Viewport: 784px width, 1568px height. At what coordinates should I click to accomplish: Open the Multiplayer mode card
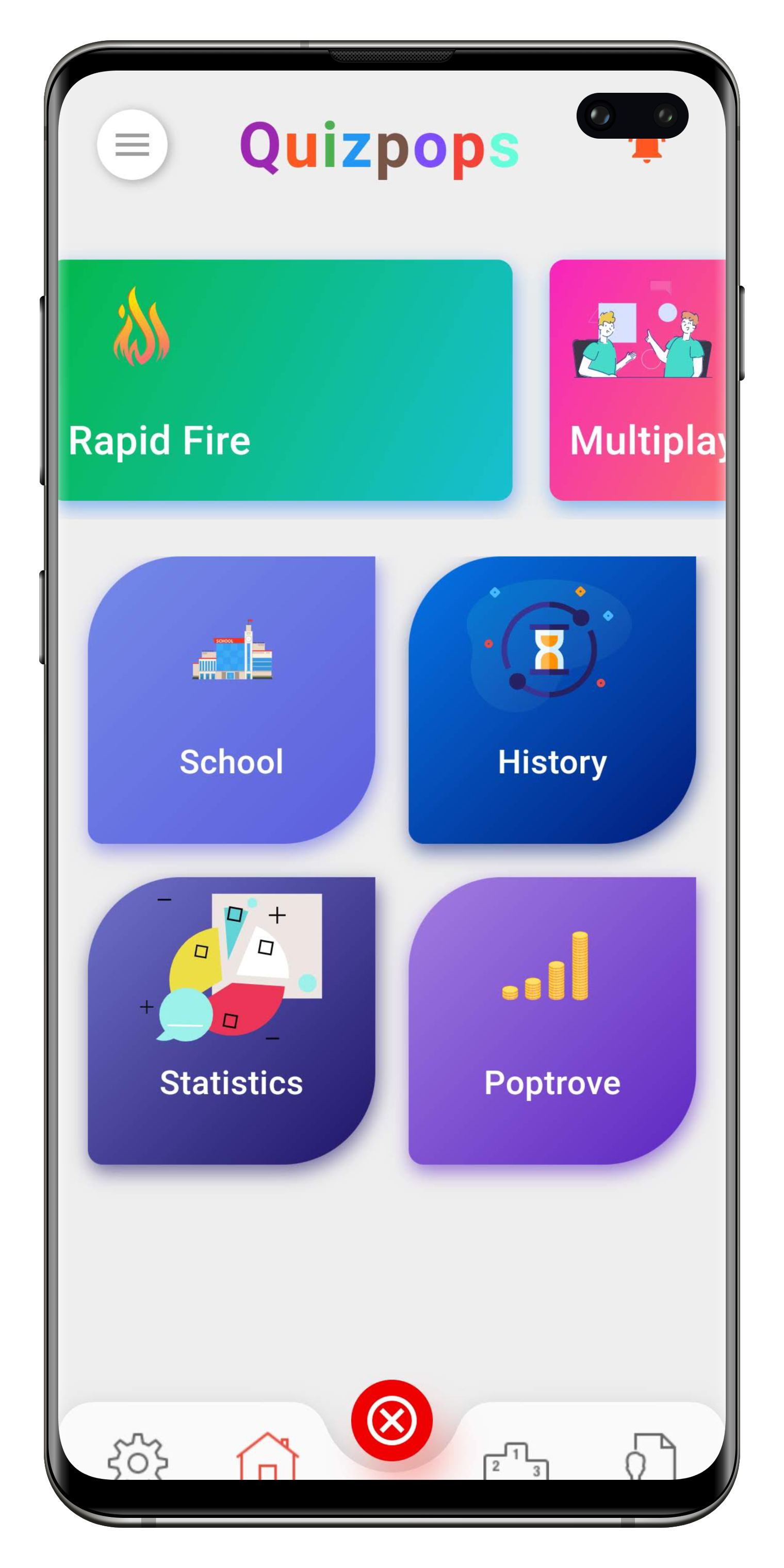tap(638, 381)
